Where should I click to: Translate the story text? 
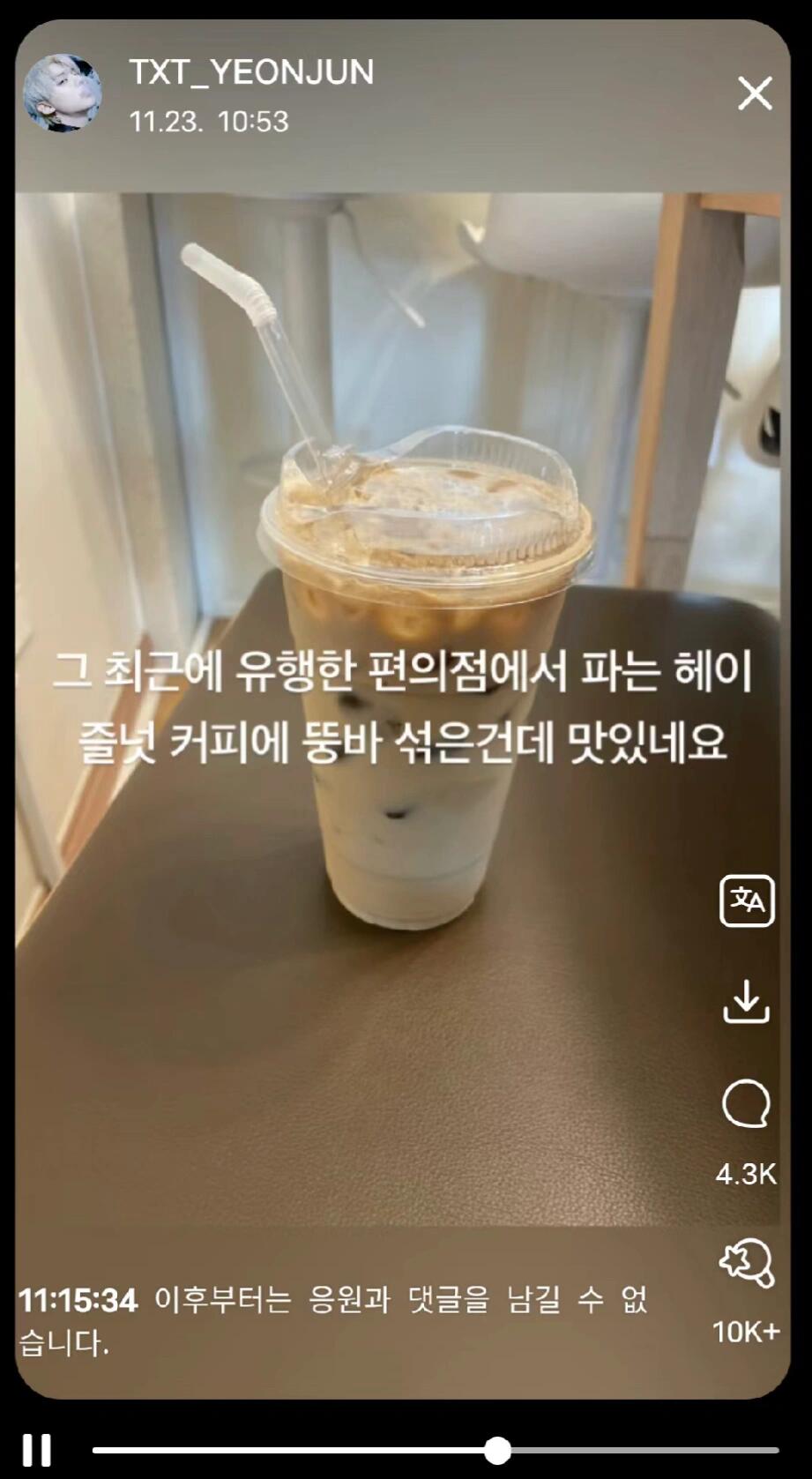coord(747,900)
